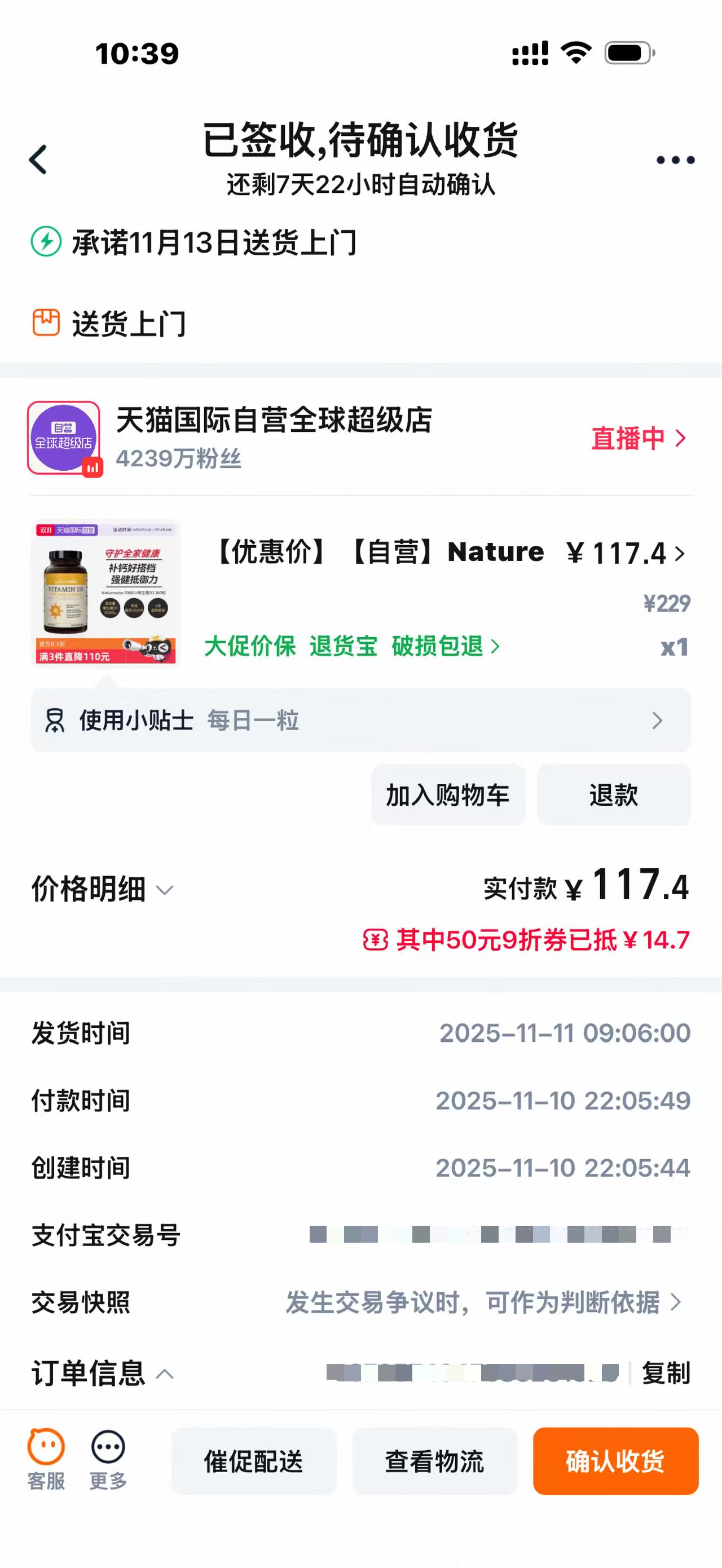
Task: Open the three-dot overflow menu
Action: pos(675,160)
